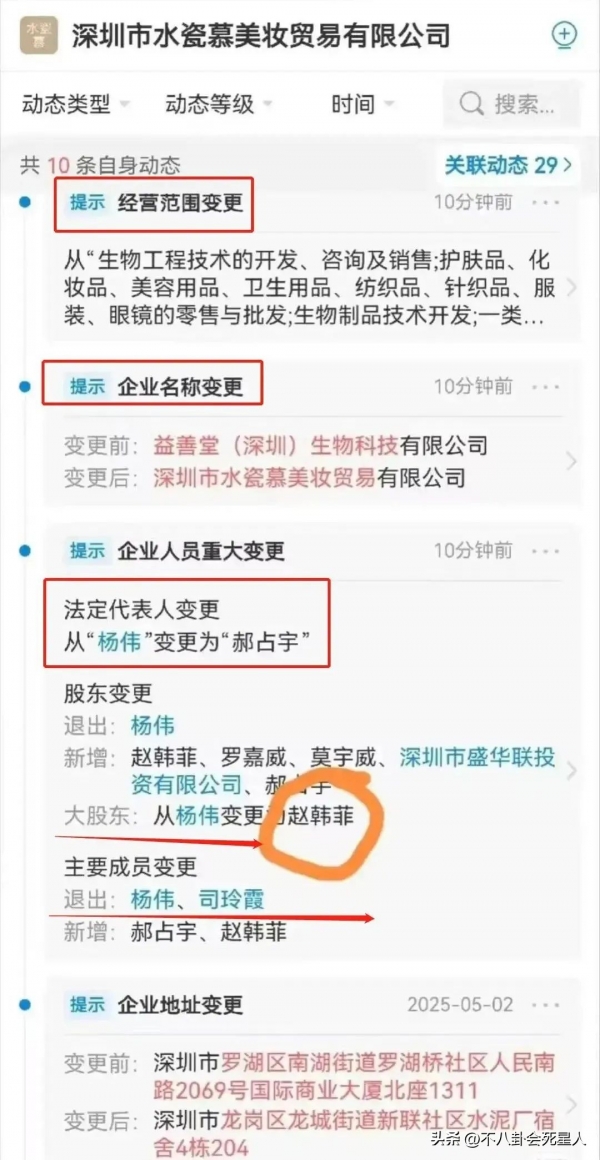The width and height of the screenshot is (600, 1160).
Task: Tap the circled plus icon at top right
Action: (565, 36)
